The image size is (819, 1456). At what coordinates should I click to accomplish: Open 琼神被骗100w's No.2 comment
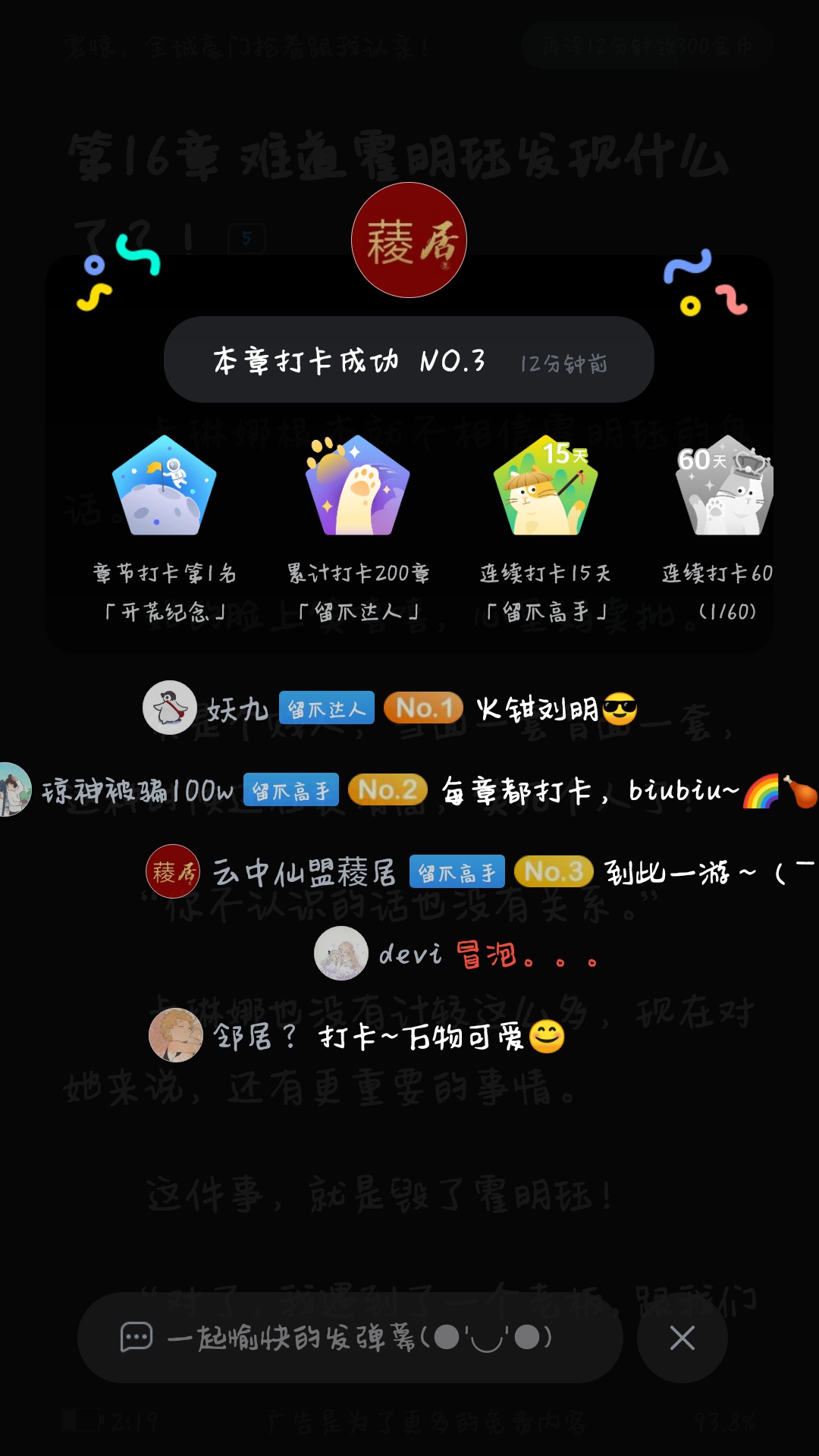pos(409,790)
